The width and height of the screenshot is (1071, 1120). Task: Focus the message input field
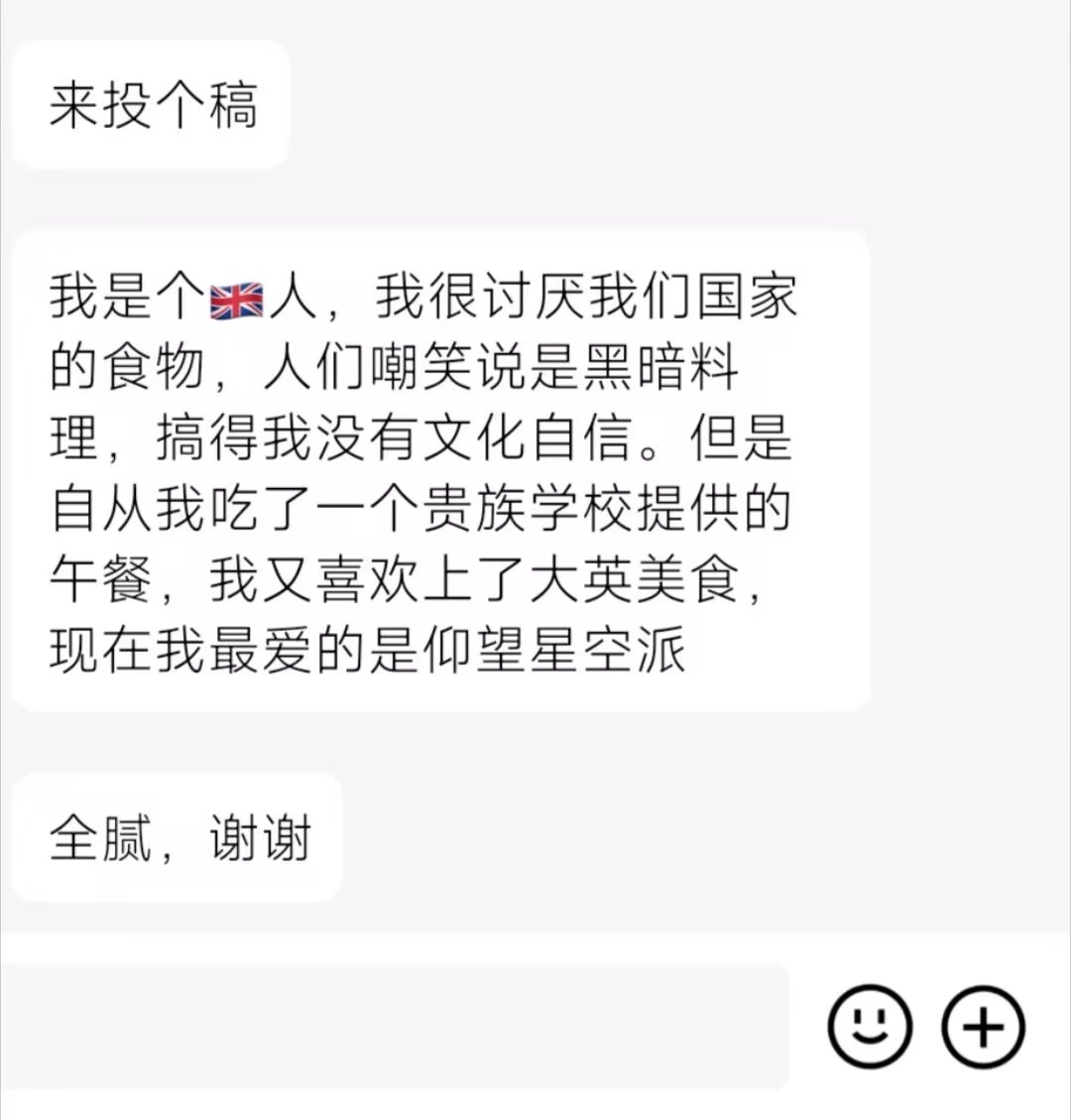click(x=397, y=1026)
